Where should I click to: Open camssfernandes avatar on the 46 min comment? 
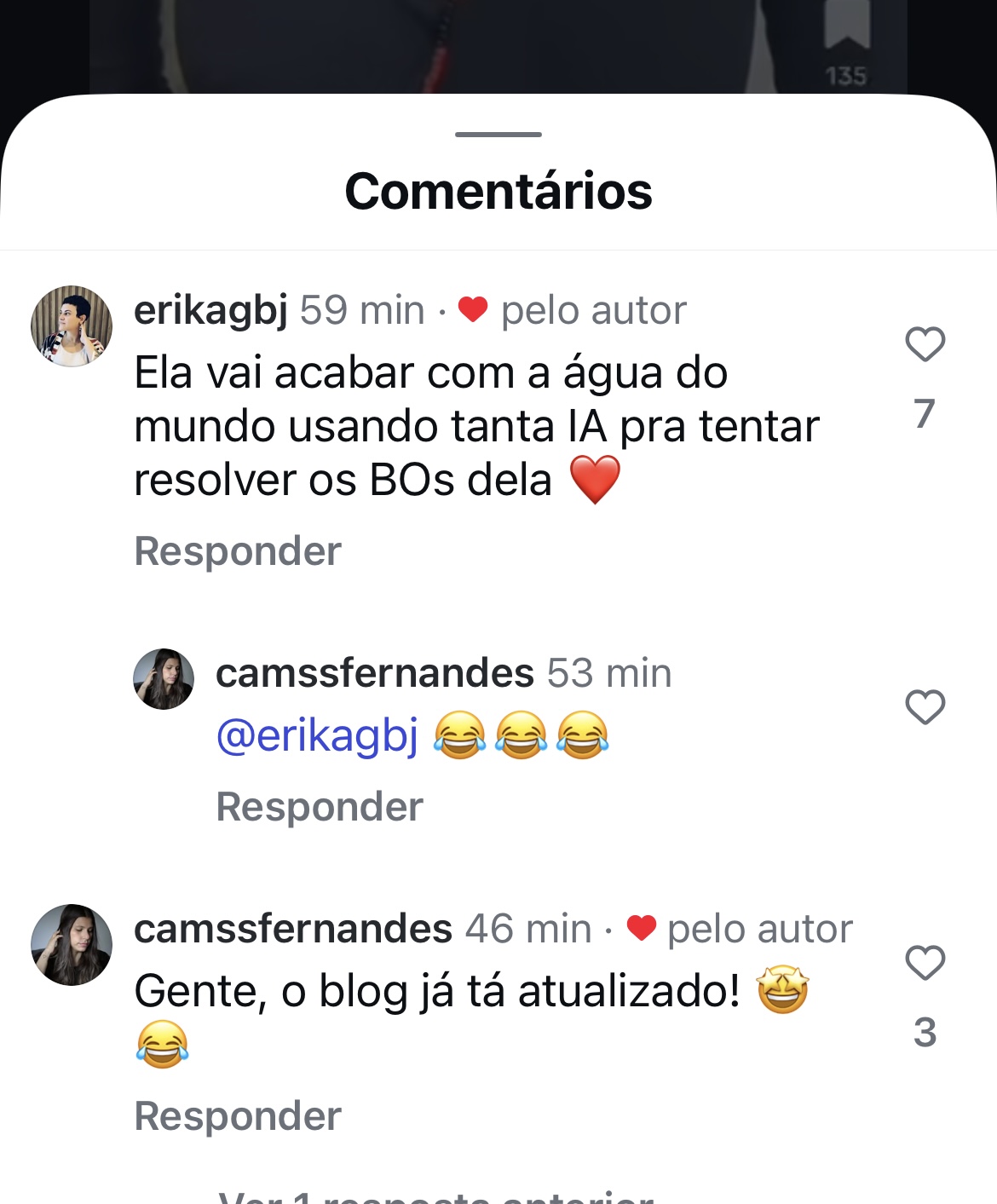(72, 945)
